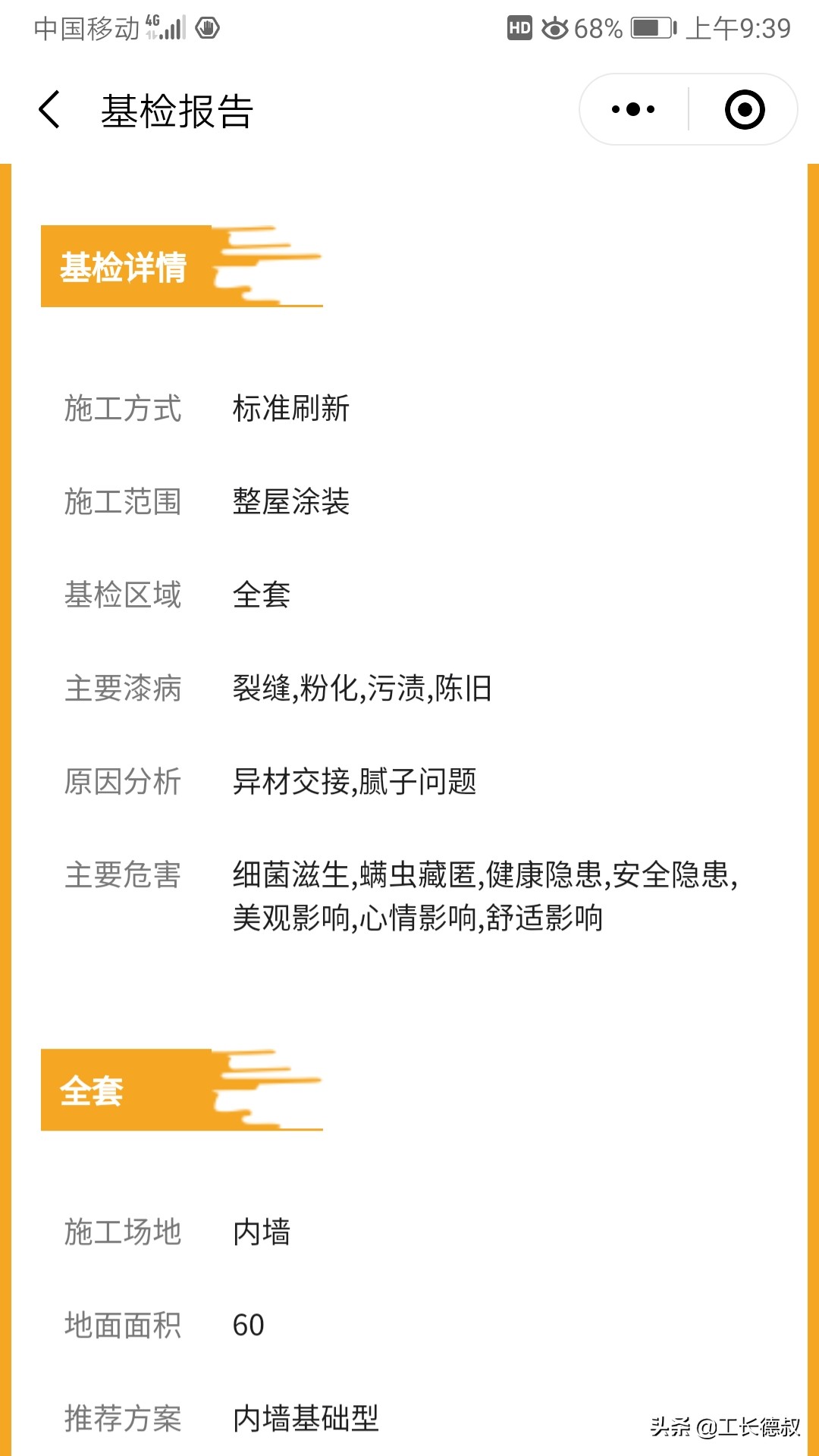This screenshot has width=819, height=1456.
Task: Select the 主要漆病 entry 裂缝,粉化,污渍,陈旧
Action: coord(362,689)
